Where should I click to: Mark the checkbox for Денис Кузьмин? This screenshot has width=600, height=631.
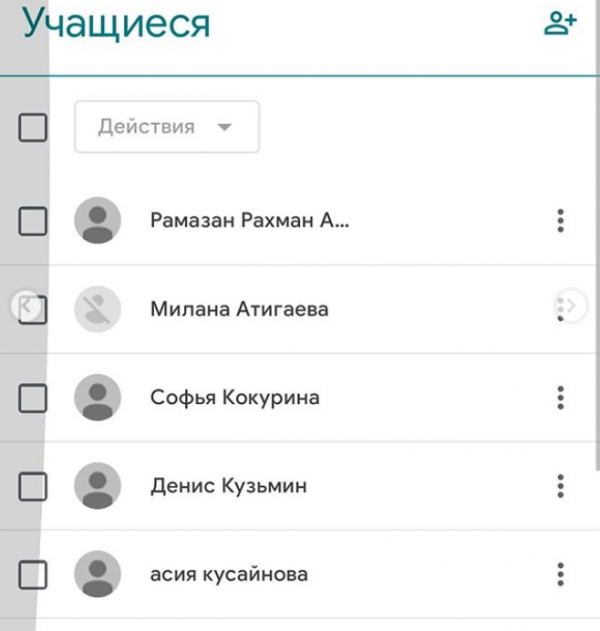[33, 486]
